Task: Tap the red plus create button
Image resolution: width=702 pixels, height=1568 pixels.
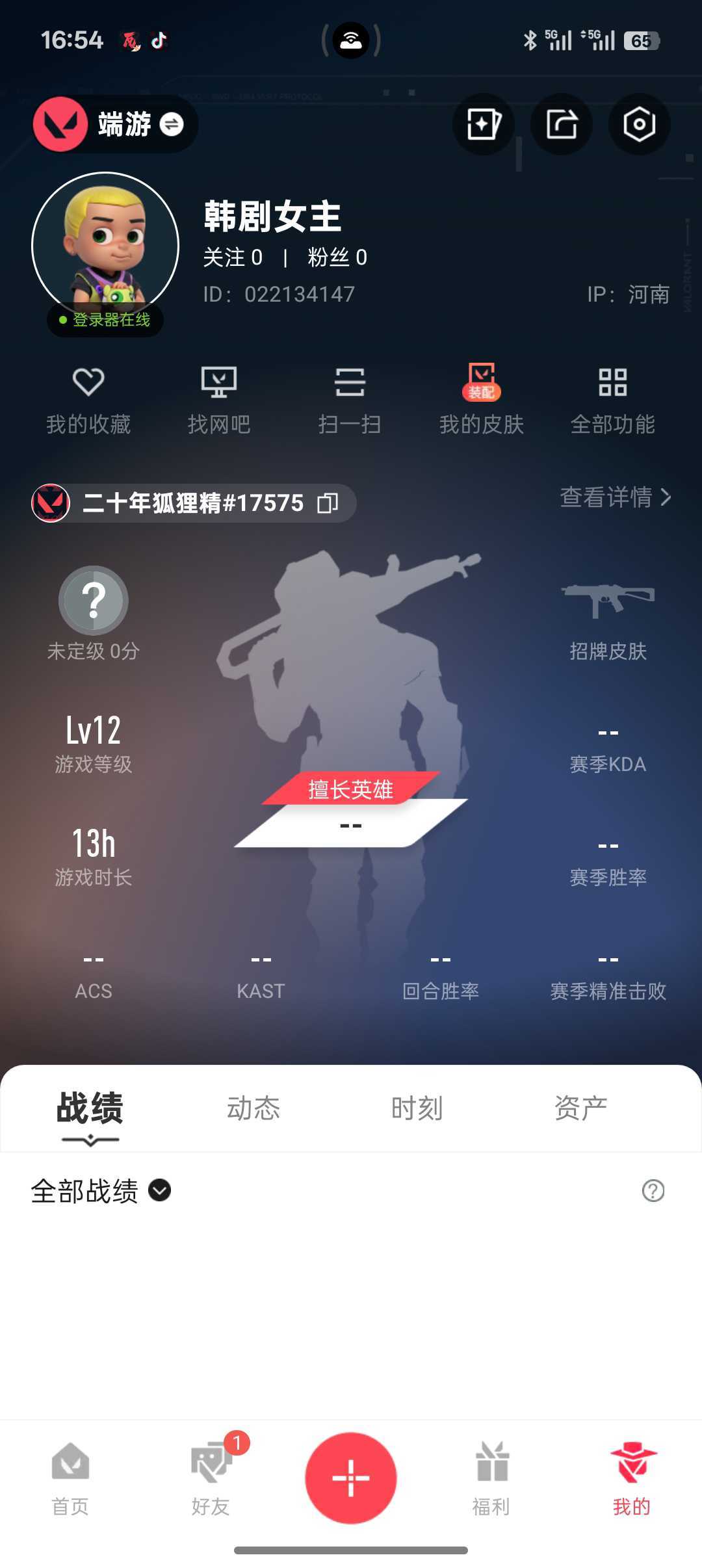Action: (x=351, y=1478)
